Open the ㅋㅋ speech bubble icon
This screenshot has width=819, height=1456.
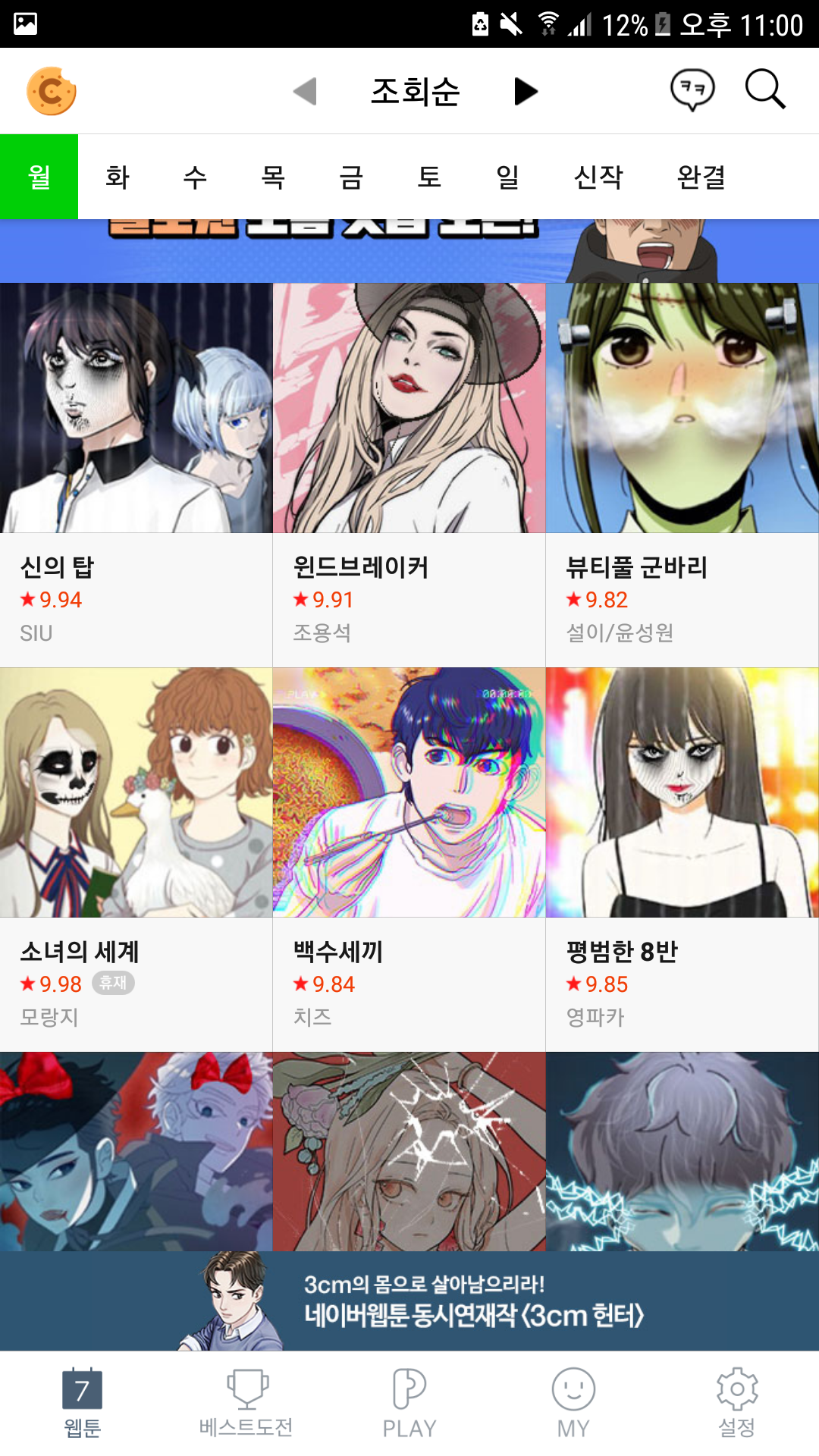[692, 90]
